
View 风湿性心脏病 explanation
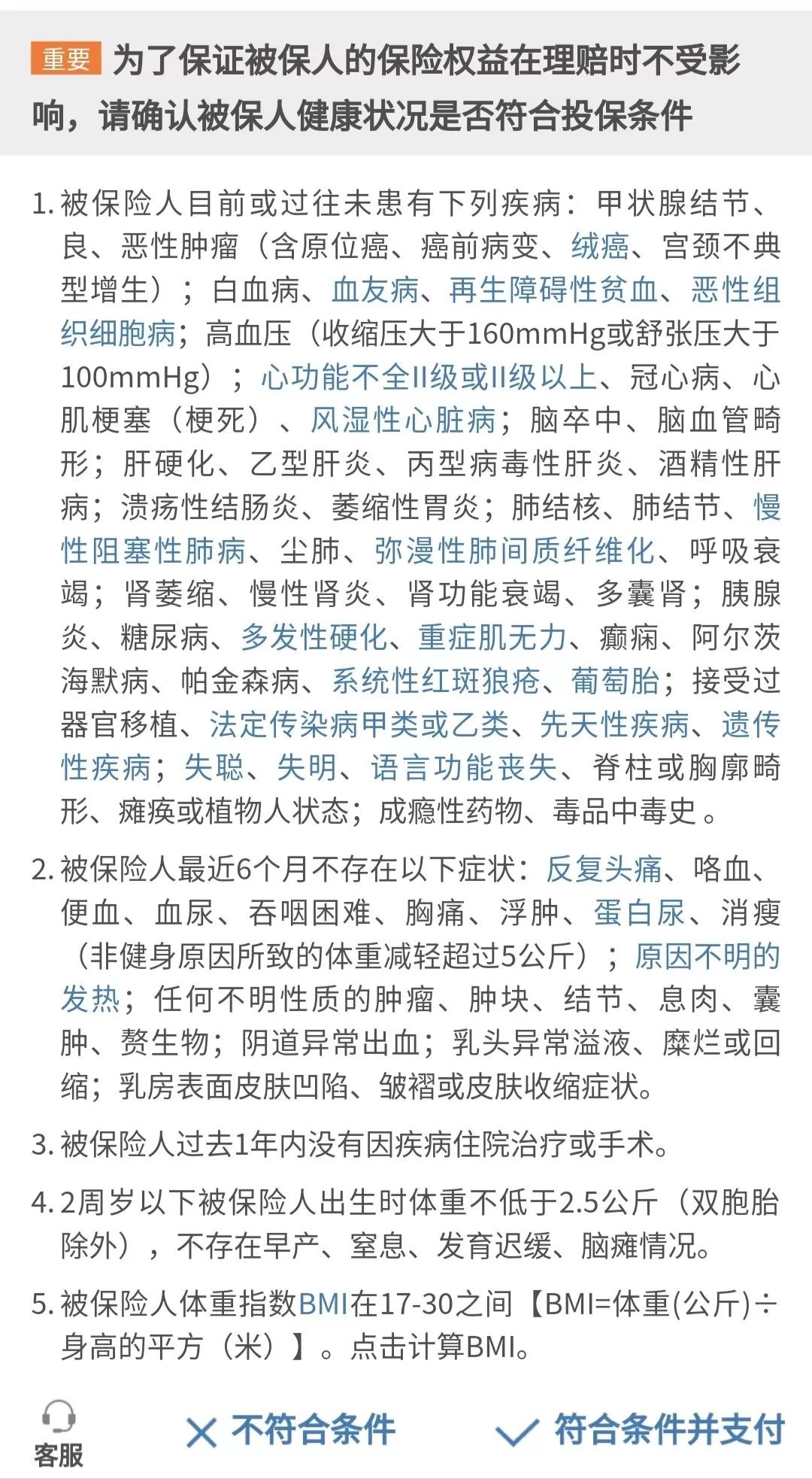pyautogui.click(x=403, y=421)
